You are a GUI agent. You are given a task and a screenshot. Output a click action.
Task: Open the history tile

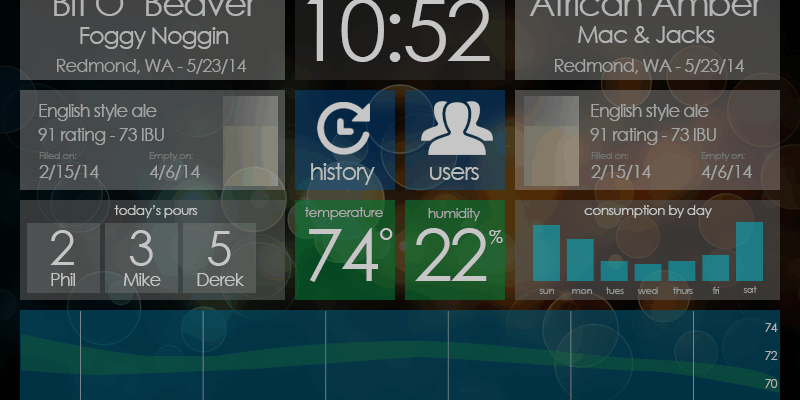pos(344,140)
